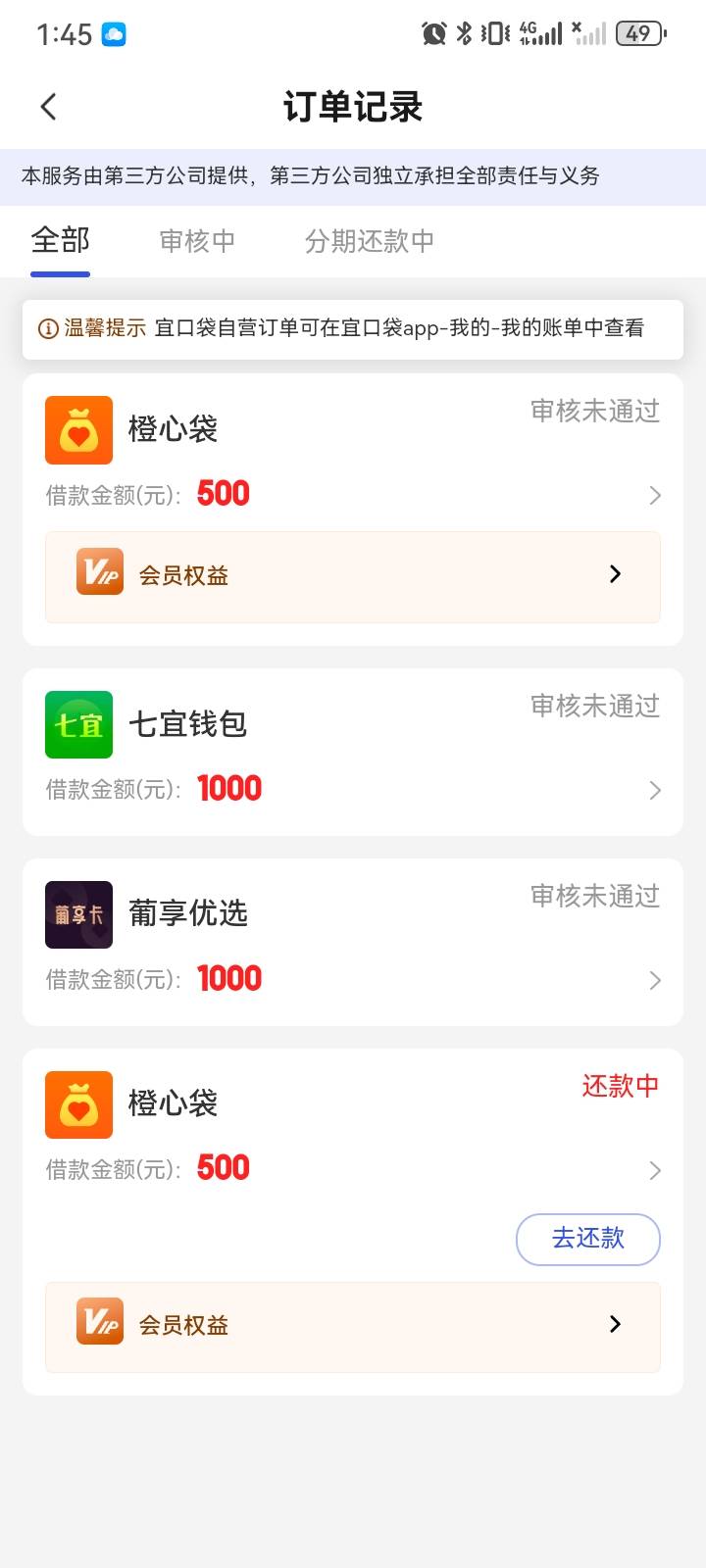Select the 全部 tab

(x=60, y=241)
